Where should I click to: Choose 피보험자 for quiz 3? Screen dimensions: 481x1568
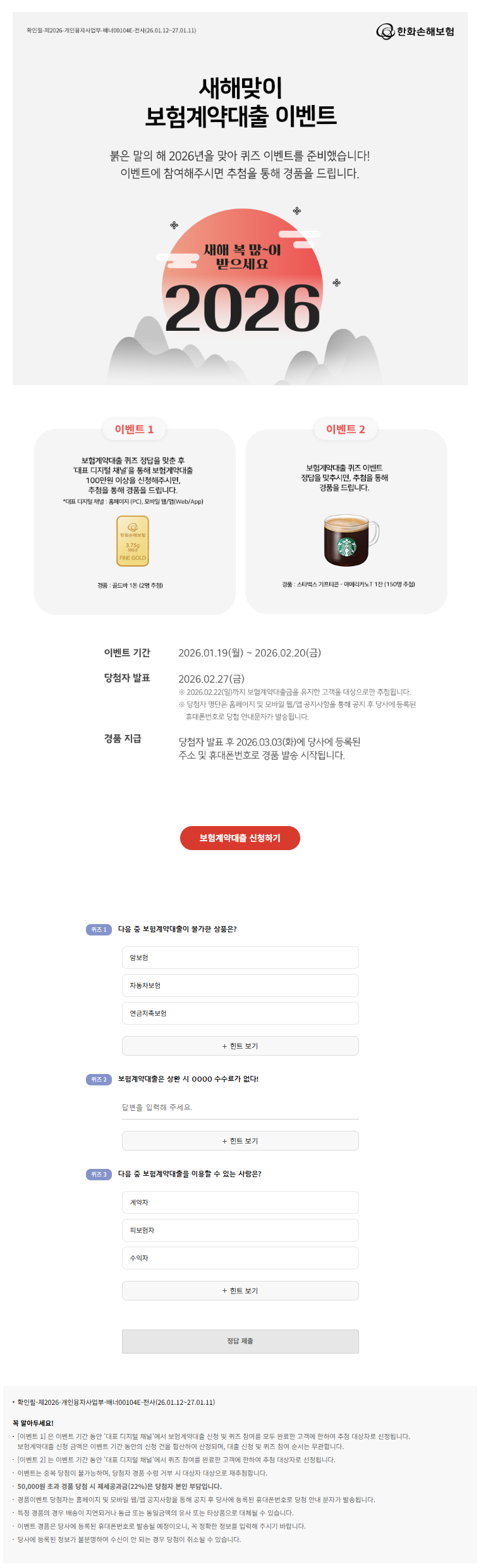click(x=240, y=1230)
